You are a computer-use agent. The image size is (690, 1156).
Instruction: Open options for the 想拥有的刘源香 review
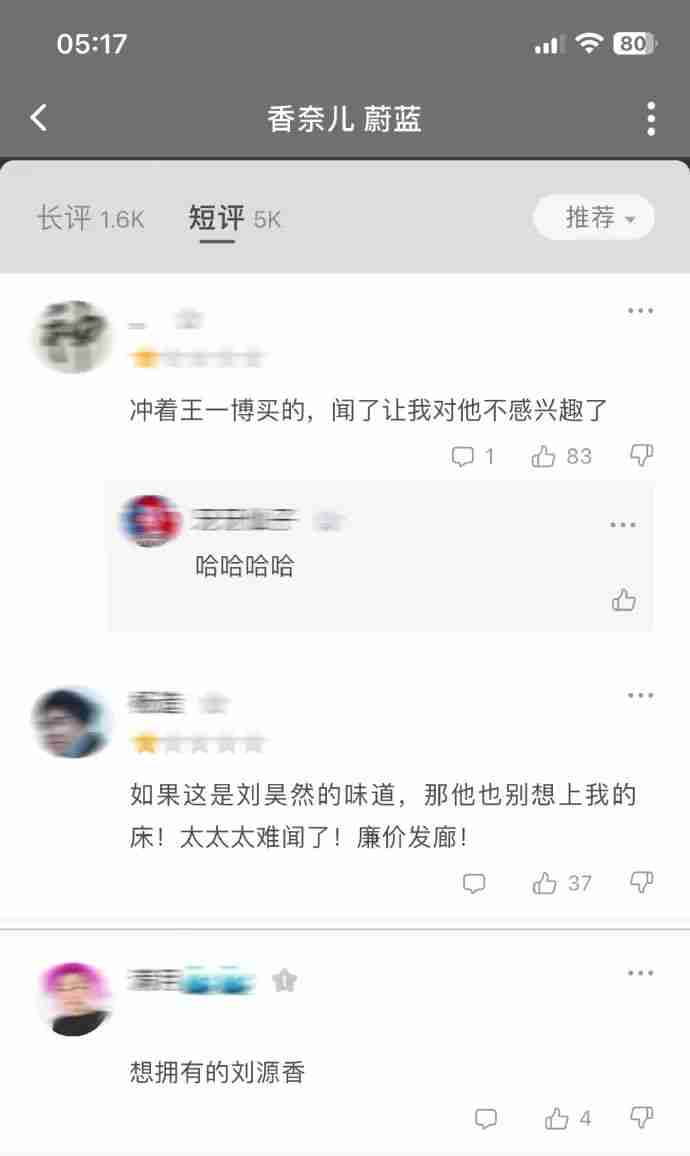click(640, 973)
